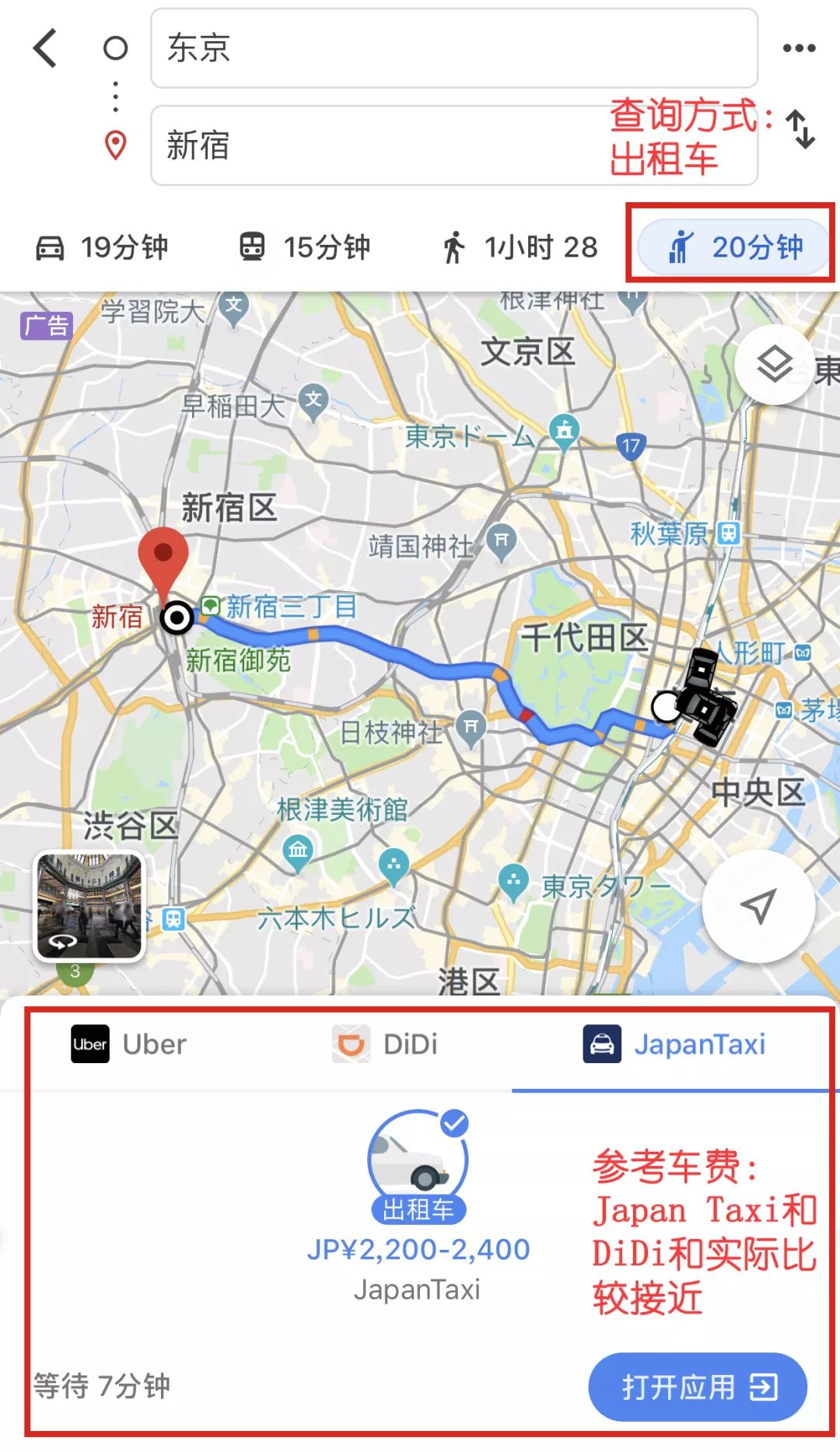Screen dimensions: 840x1452
Task: Select the transit option, 15分钟
Action: [x=304, y=247]
